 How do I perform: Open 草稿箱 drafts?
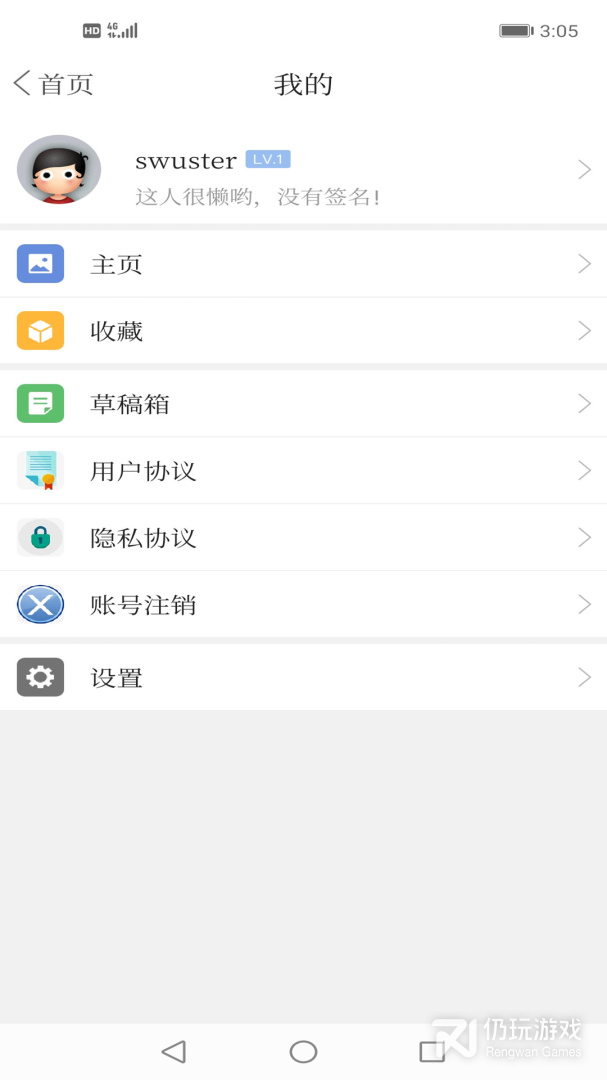coord(303,404)
